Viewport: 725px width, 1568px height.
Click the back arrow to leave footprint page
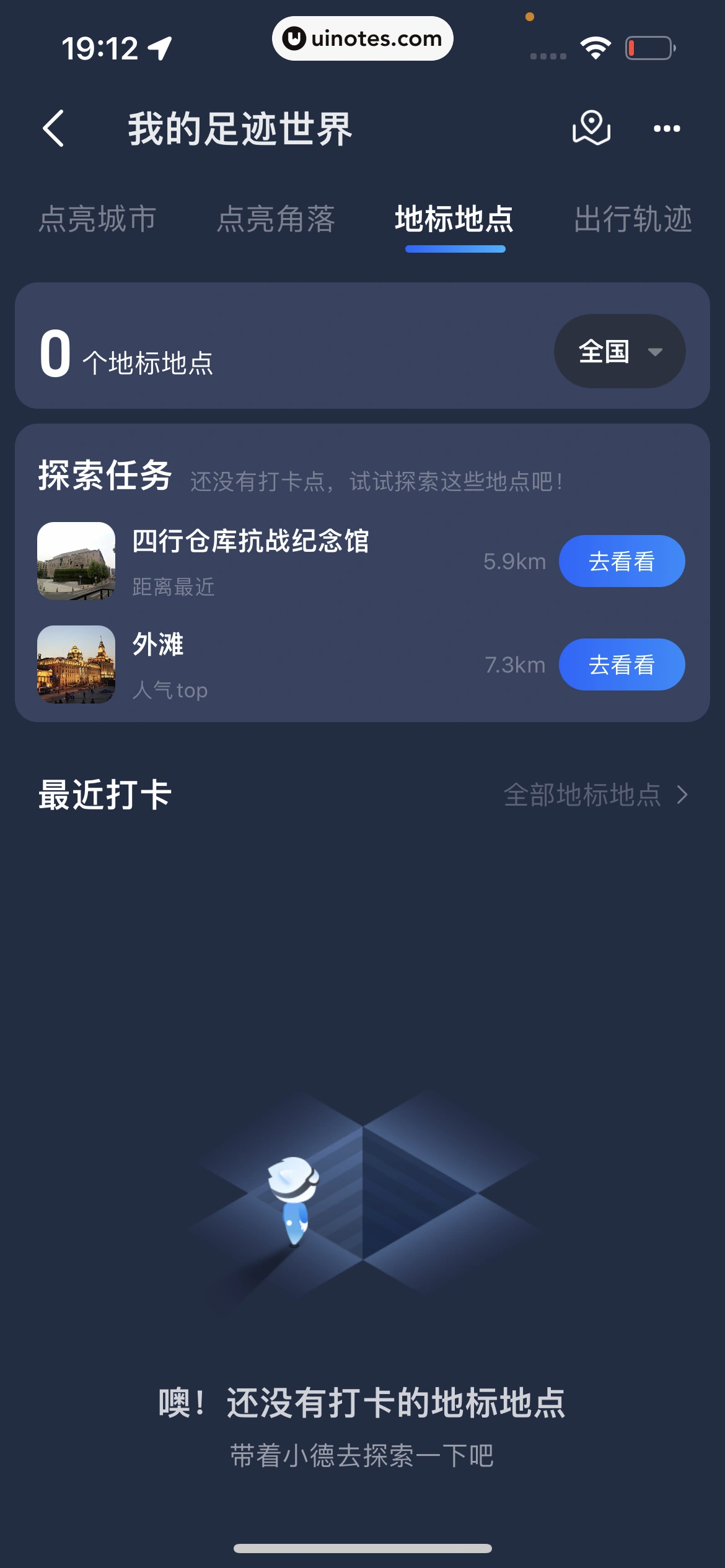click(x=55, y=128)
